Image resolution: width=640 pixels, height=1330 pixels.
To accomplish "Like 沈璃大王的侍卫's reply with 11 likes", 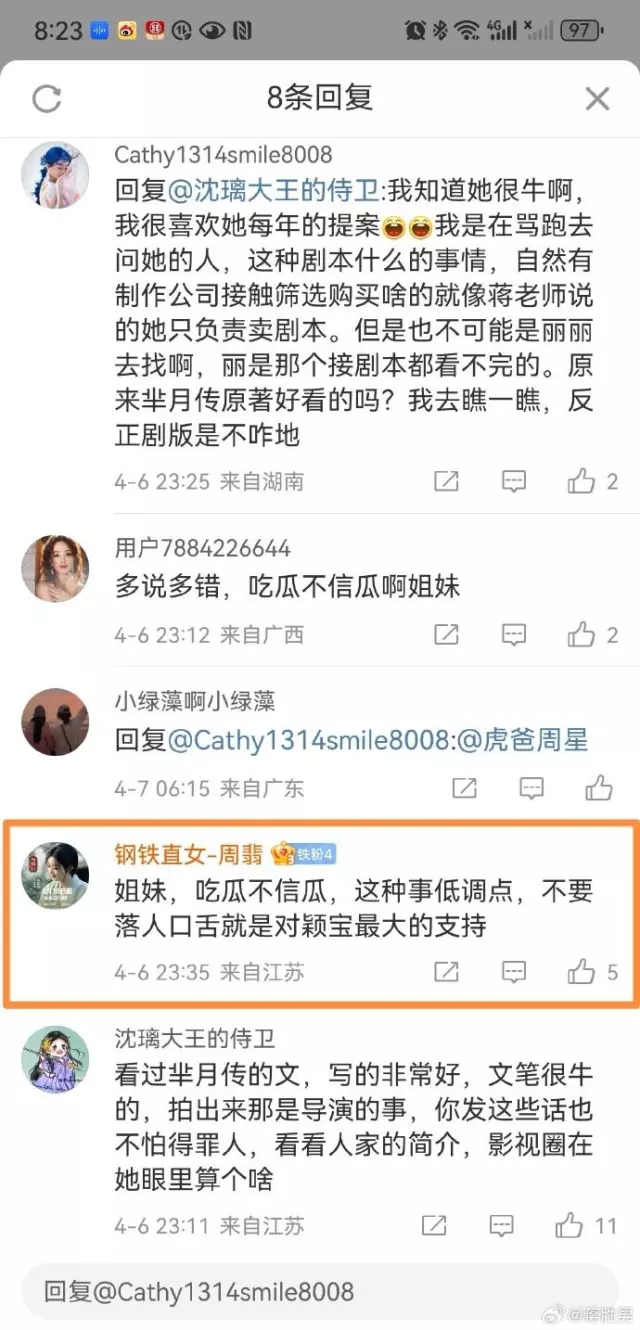I will coord(570,1225).
